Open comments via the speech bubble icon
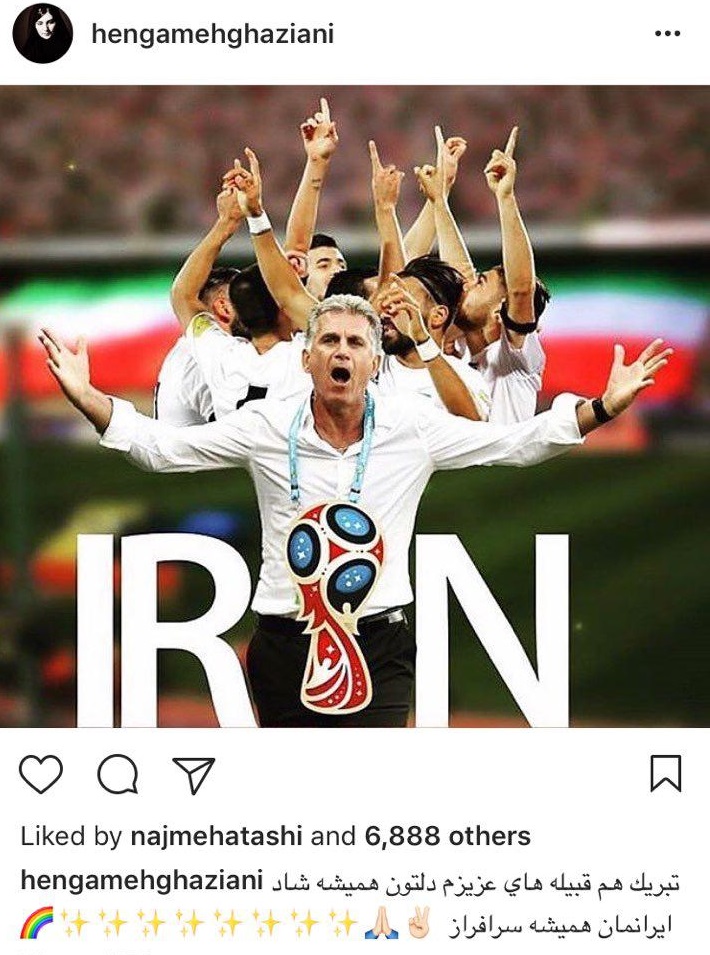710x955 pixels. pos(117,774)
